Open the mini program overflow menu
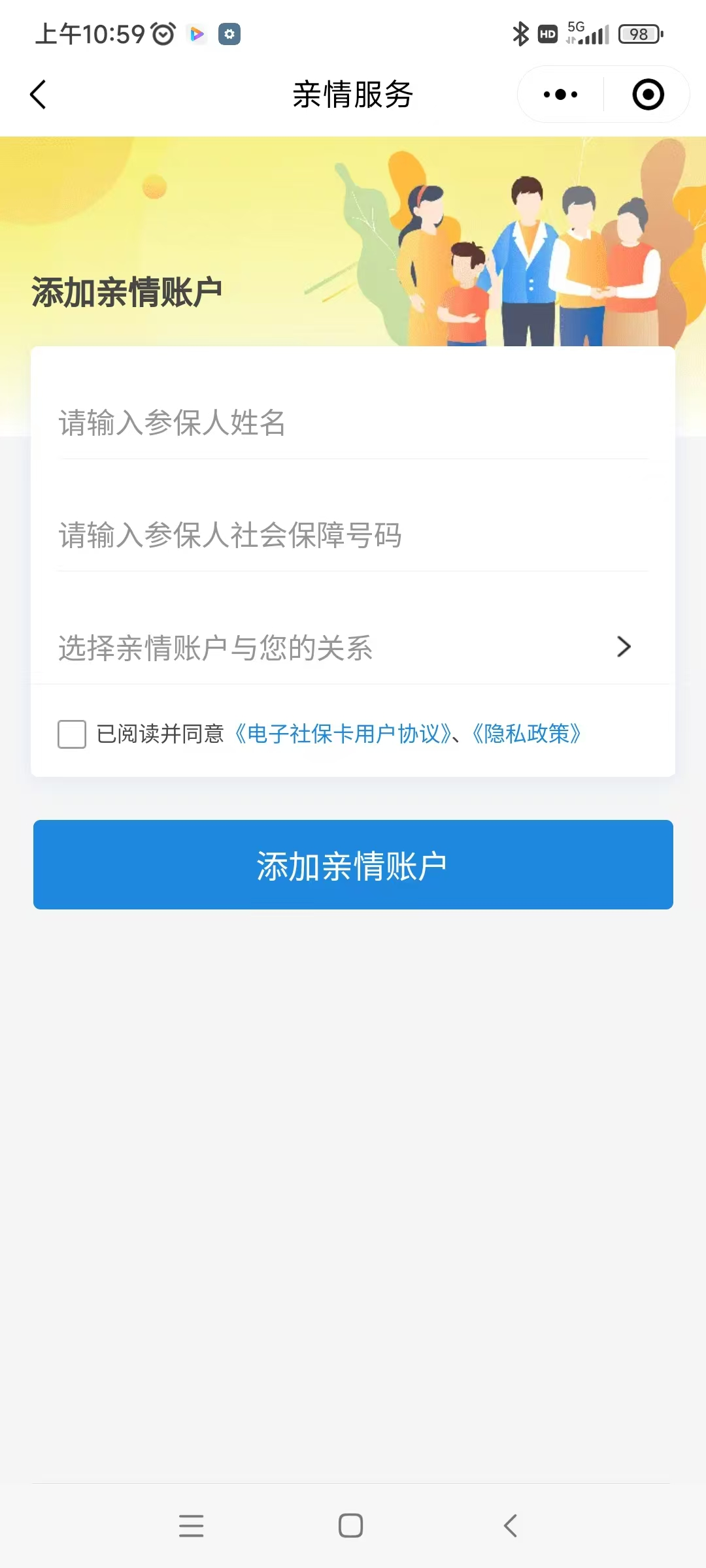 click(x=560, y=95)
